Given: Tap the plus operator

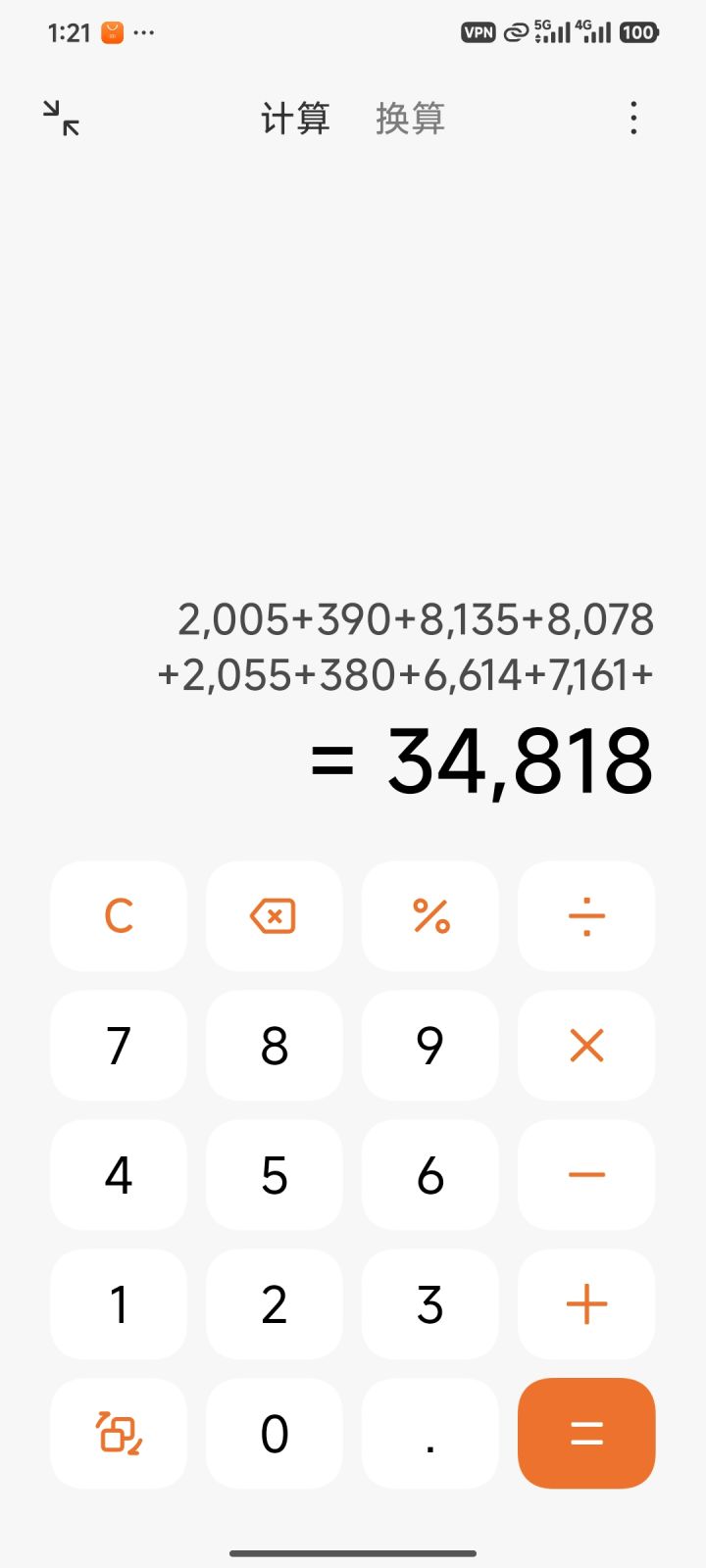Looking at the screenshot, I should click(586, 1304).
